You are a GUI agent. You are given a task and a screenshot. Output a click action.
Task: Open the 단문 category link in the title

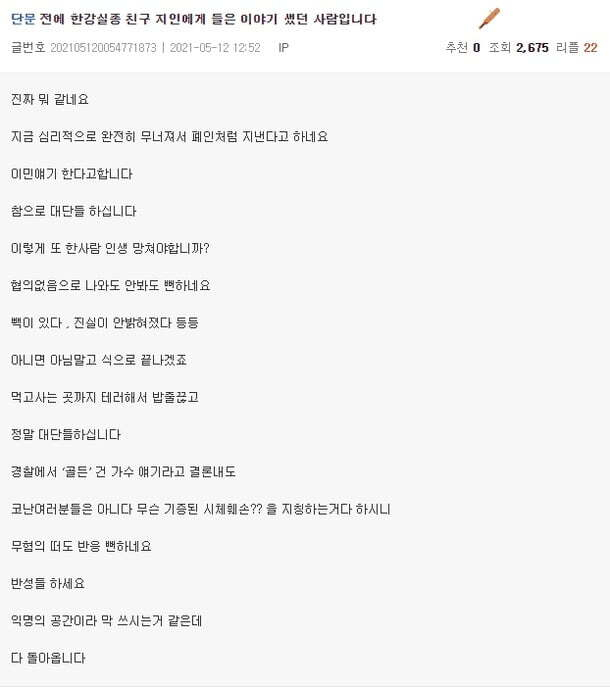[x=22, y=20]
